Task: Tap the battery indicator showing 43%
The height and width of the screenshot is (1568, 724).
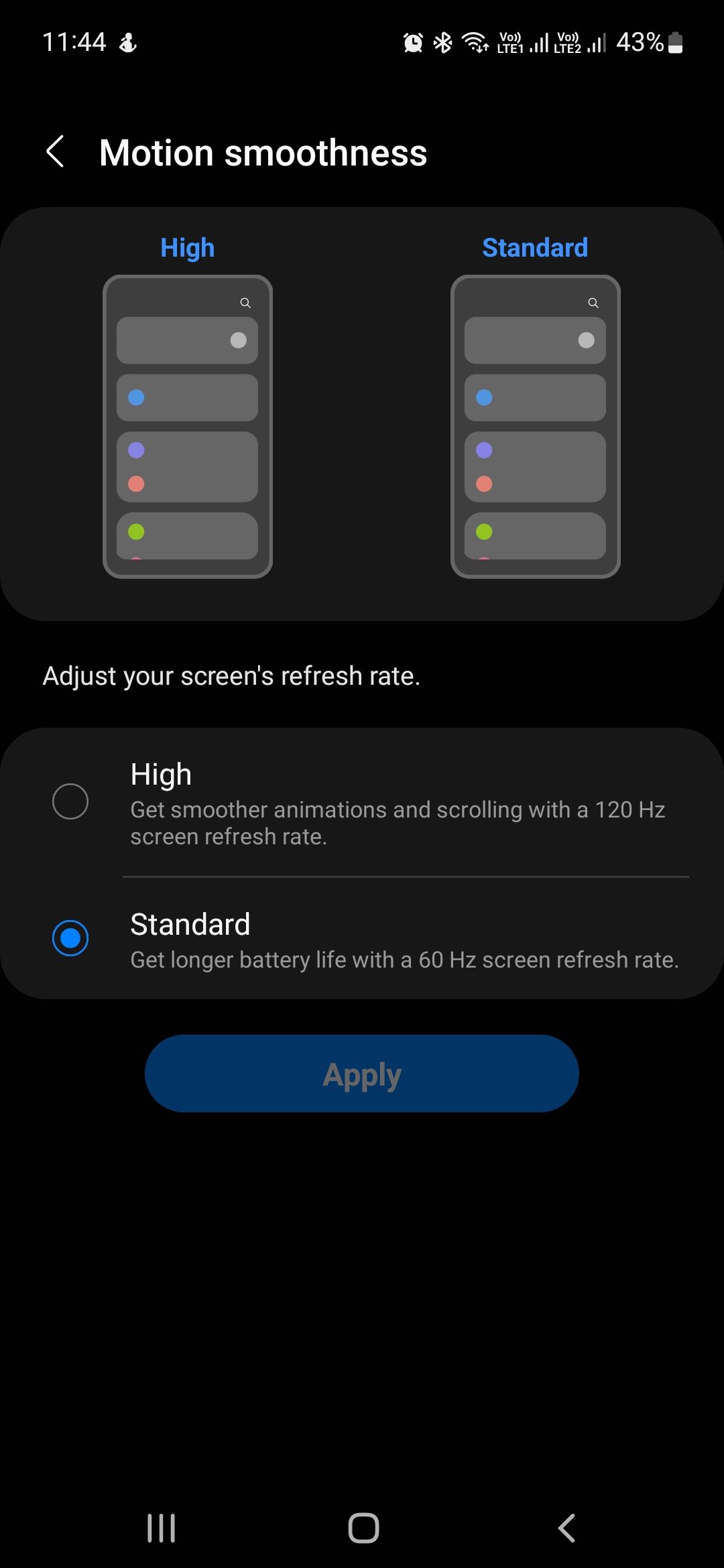Action: click(648, 42)
